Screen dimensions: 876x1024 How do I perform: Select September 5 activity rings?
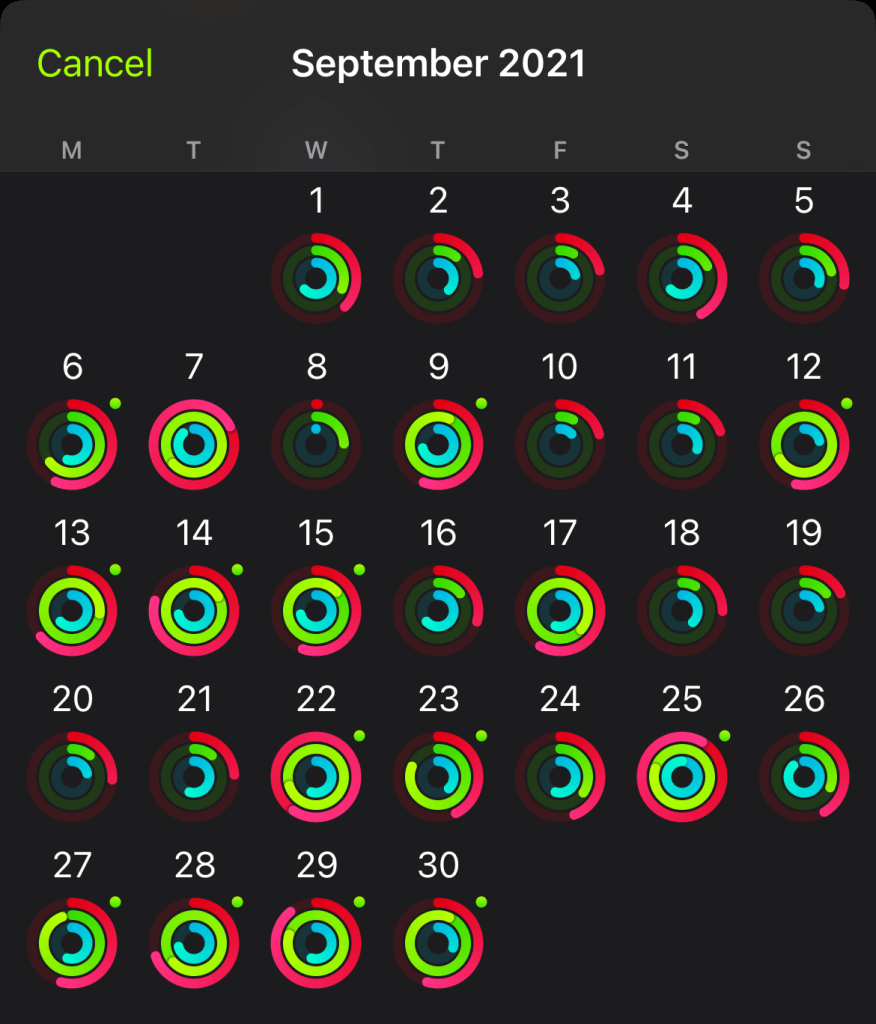[x=804, y=278]
